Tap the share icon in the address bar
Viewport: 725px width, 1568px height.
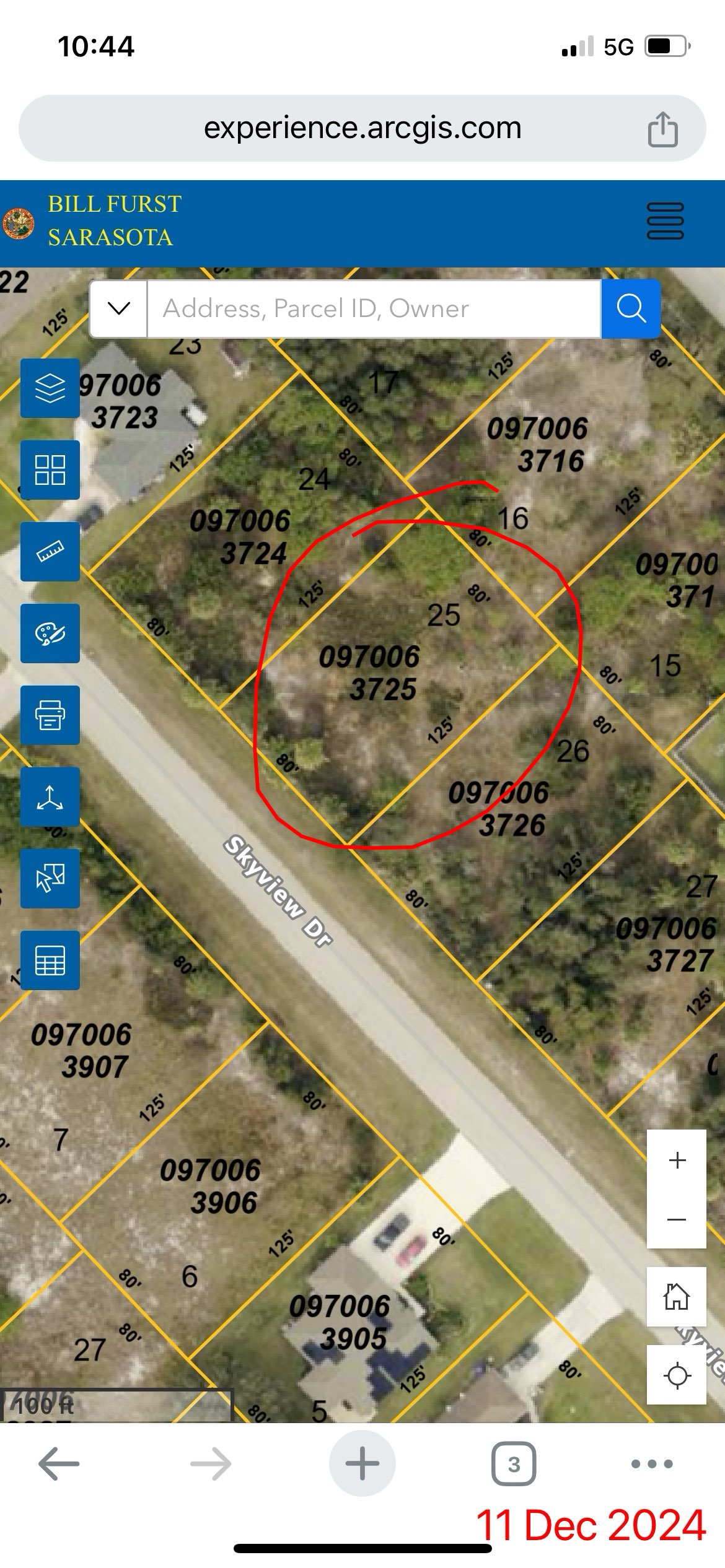(662, 129)
